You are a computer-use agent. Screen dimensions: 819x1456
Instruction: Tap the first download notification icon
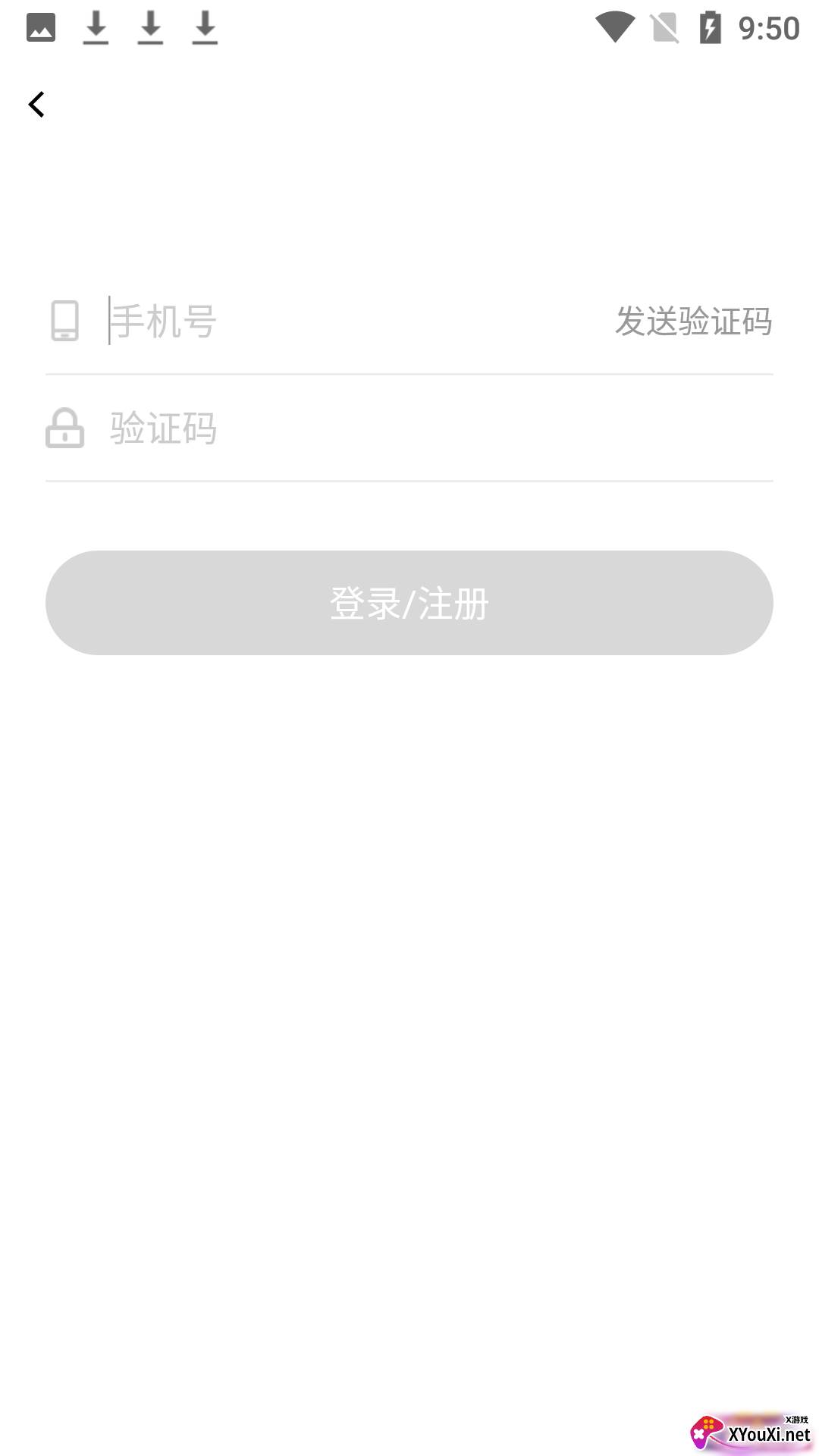96,29
